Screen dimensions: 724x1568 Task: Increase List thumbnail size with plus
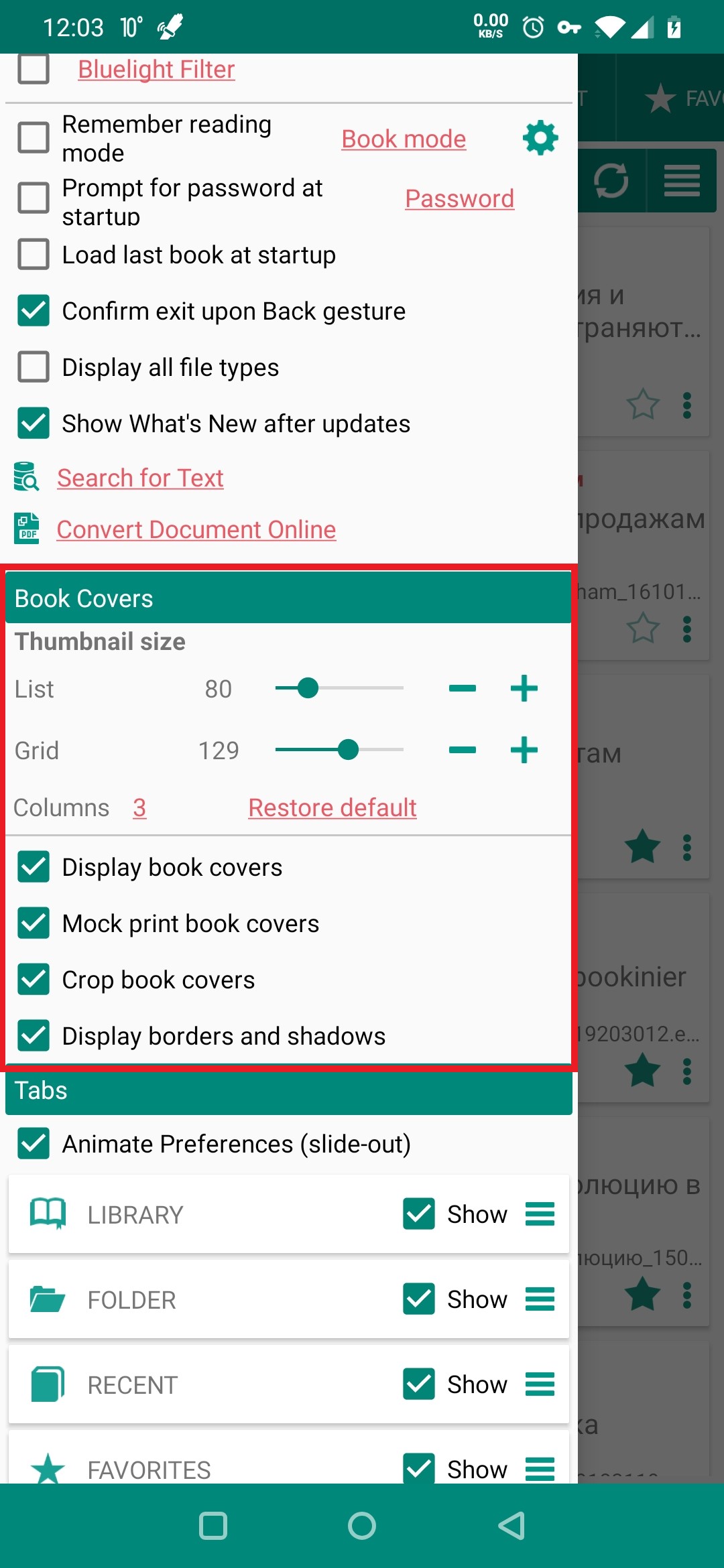(x=524, y=688)
